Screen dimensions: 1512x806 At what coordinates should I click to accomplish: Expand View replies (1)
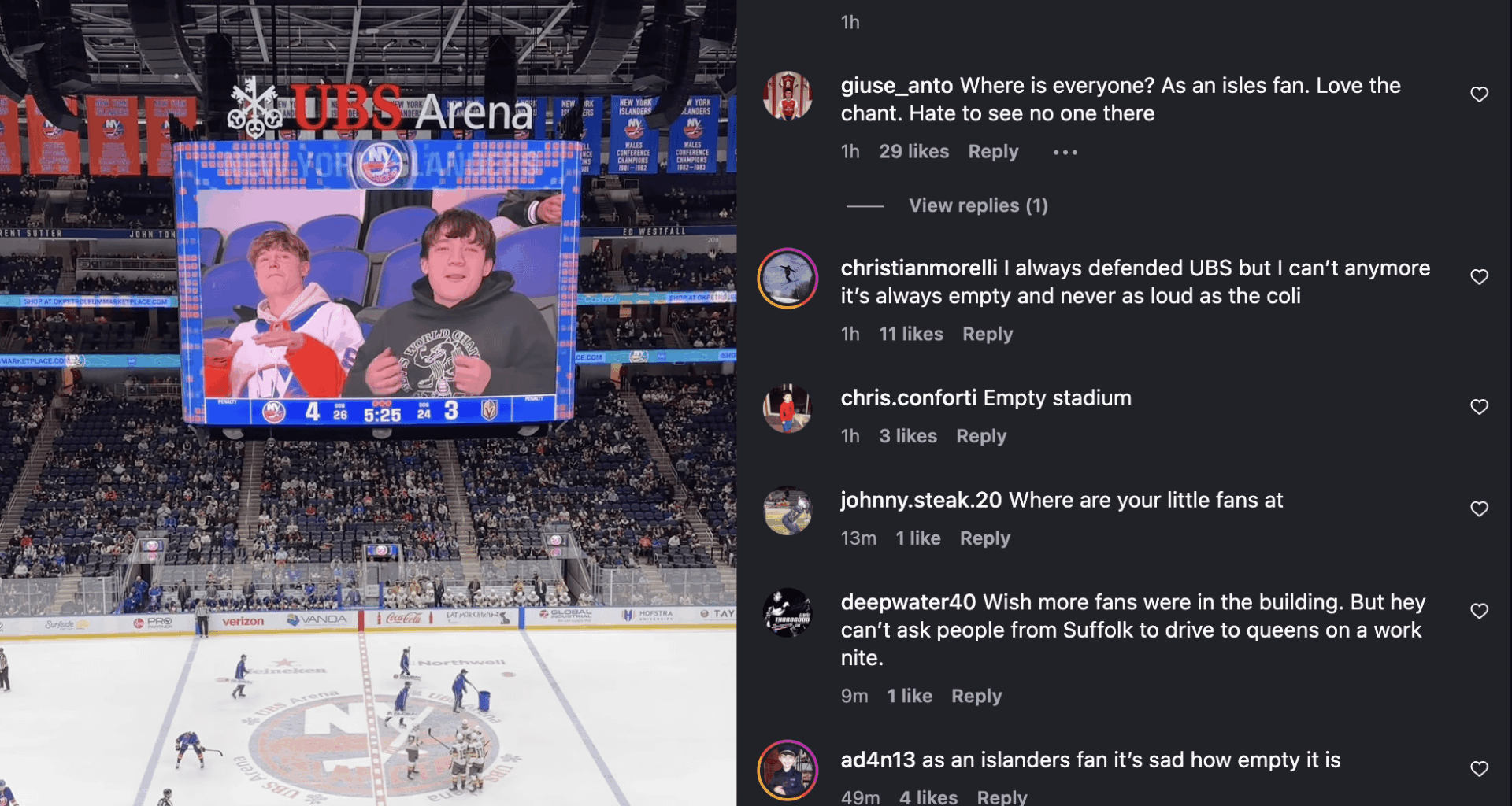pyautogui.click(x=977, y=205)
